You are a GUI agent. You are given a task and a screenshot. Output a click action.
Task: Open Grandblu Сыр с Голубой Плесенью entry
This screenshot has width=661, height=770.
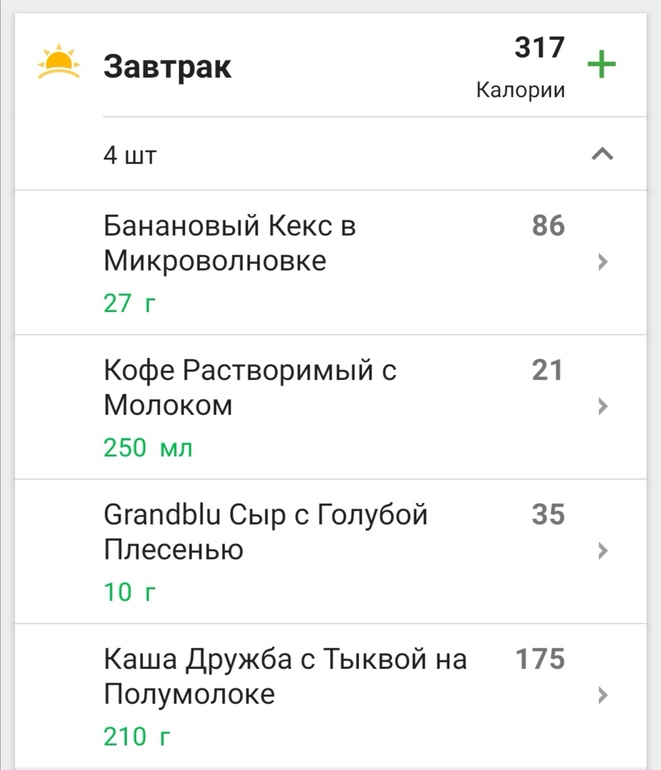[330, 550]
